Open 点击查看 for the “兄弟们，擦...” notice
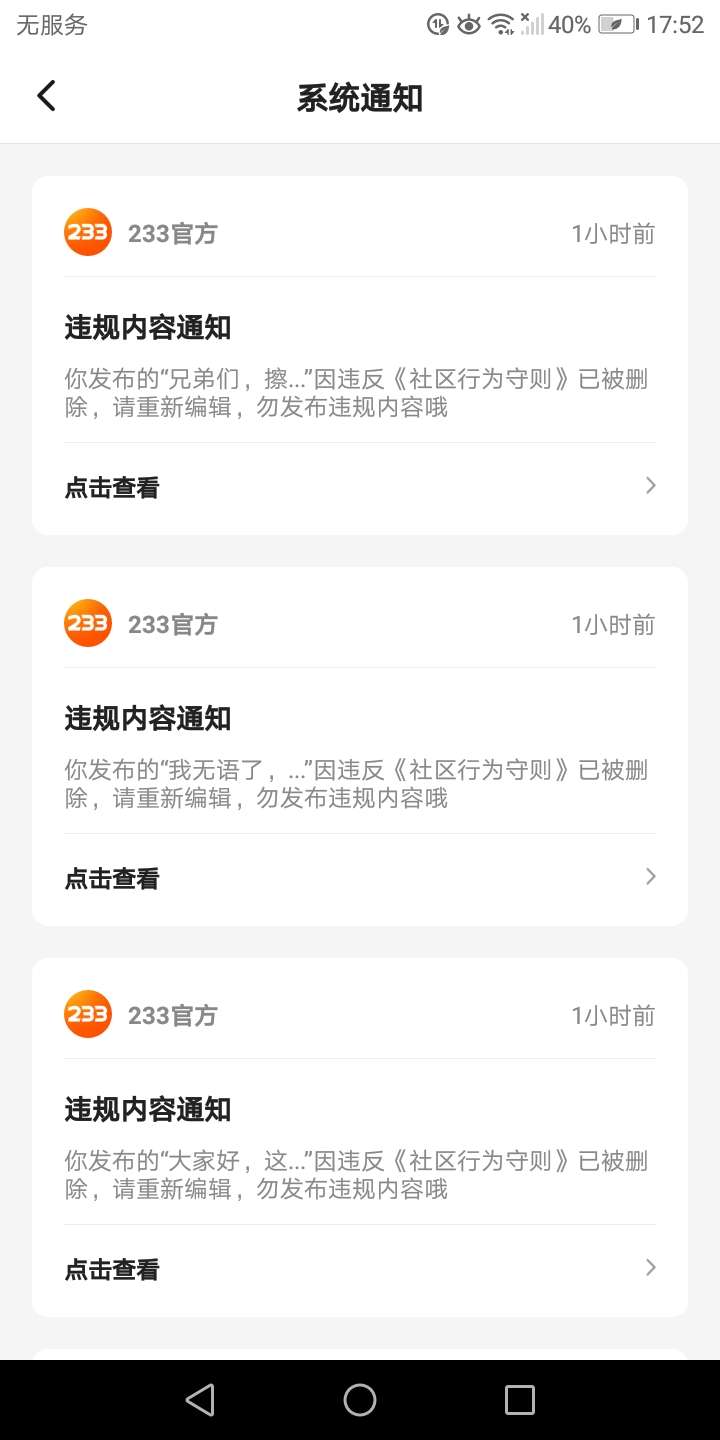Image resolution: width=720 pixels, height=1440 pixels. point(360,487)
